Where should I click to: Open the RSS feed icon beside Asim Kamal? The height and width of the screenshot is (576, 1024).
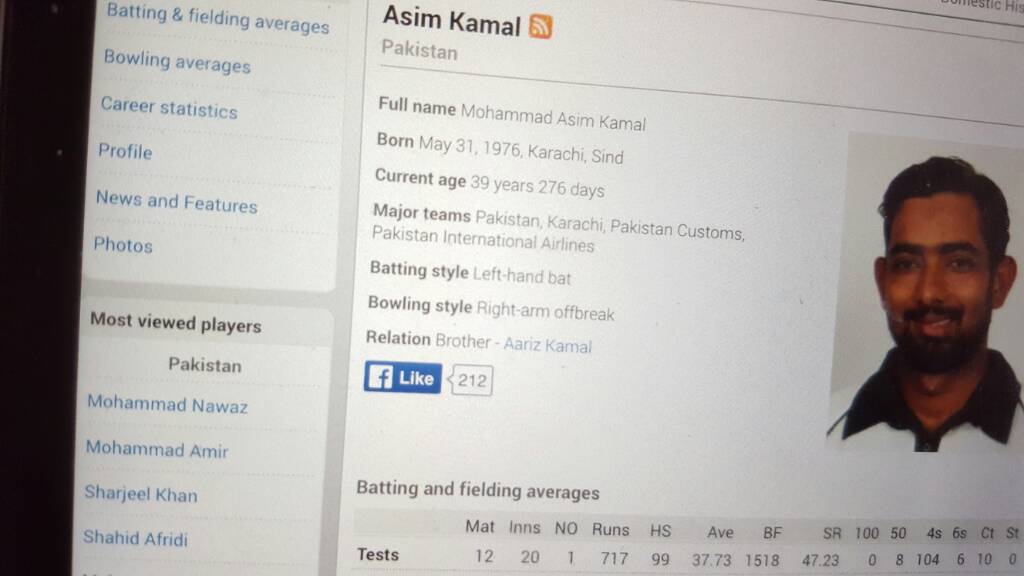(540, 27)
